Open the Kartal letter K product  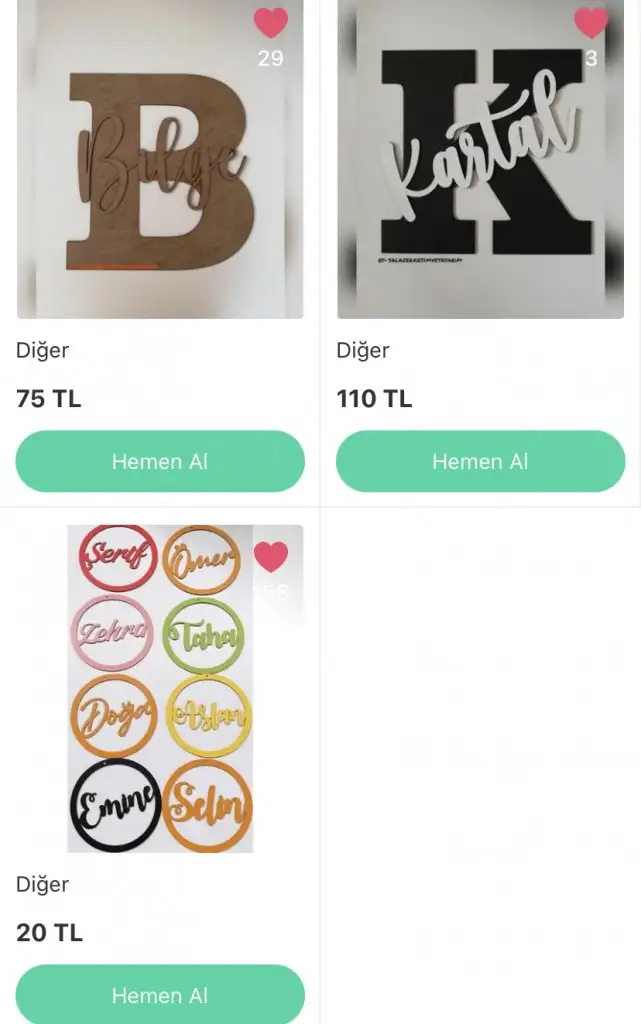pyautogui.click(x=480, y=170)
